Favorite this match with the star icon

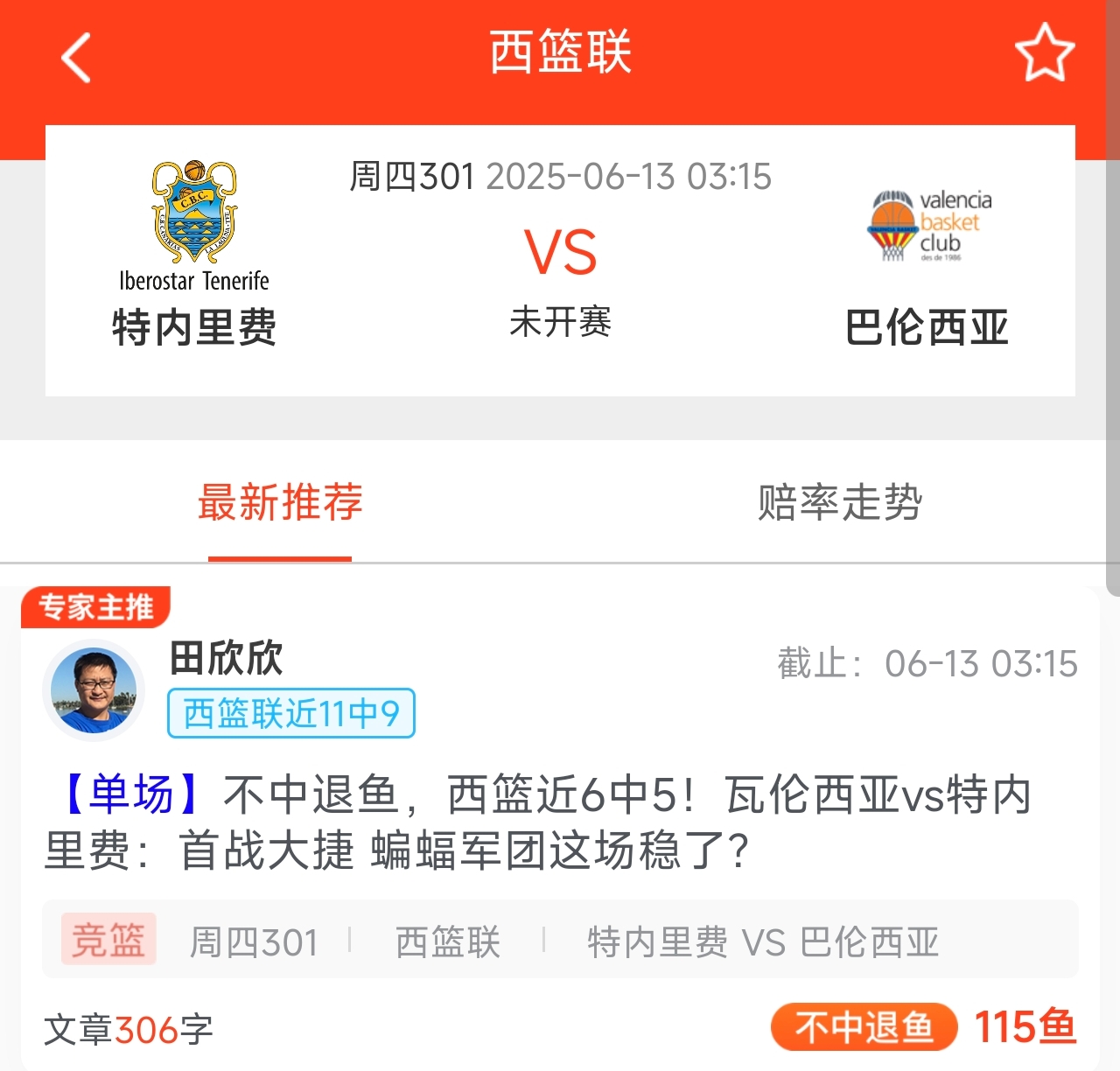(x=1044, y=53)
